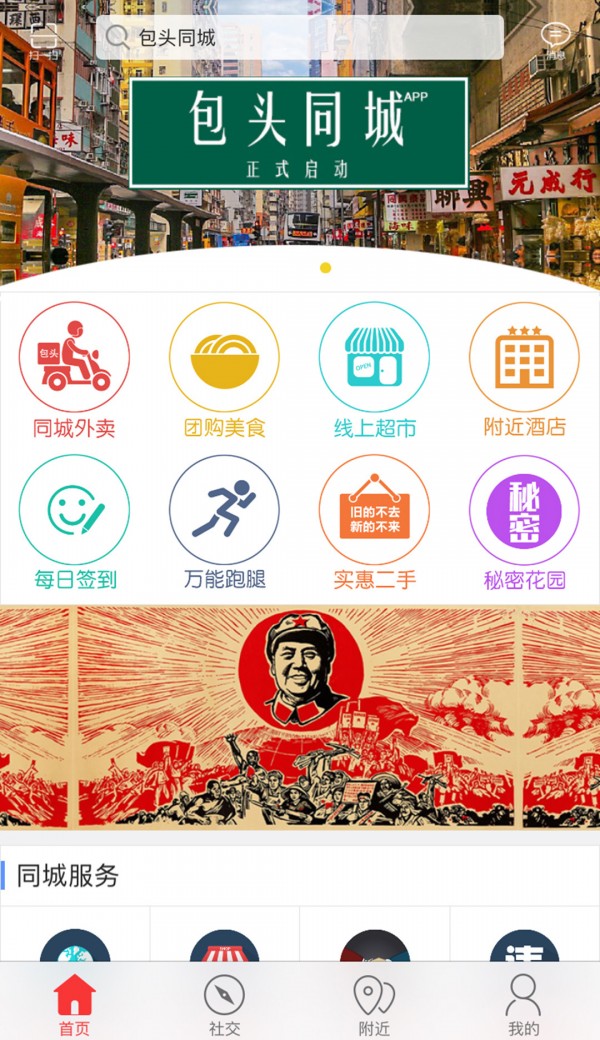Image resolution: width=600 pixels, height=1040 pixels.
Task: Go to 线上超市 online supermarket
Action: point(374,371)
